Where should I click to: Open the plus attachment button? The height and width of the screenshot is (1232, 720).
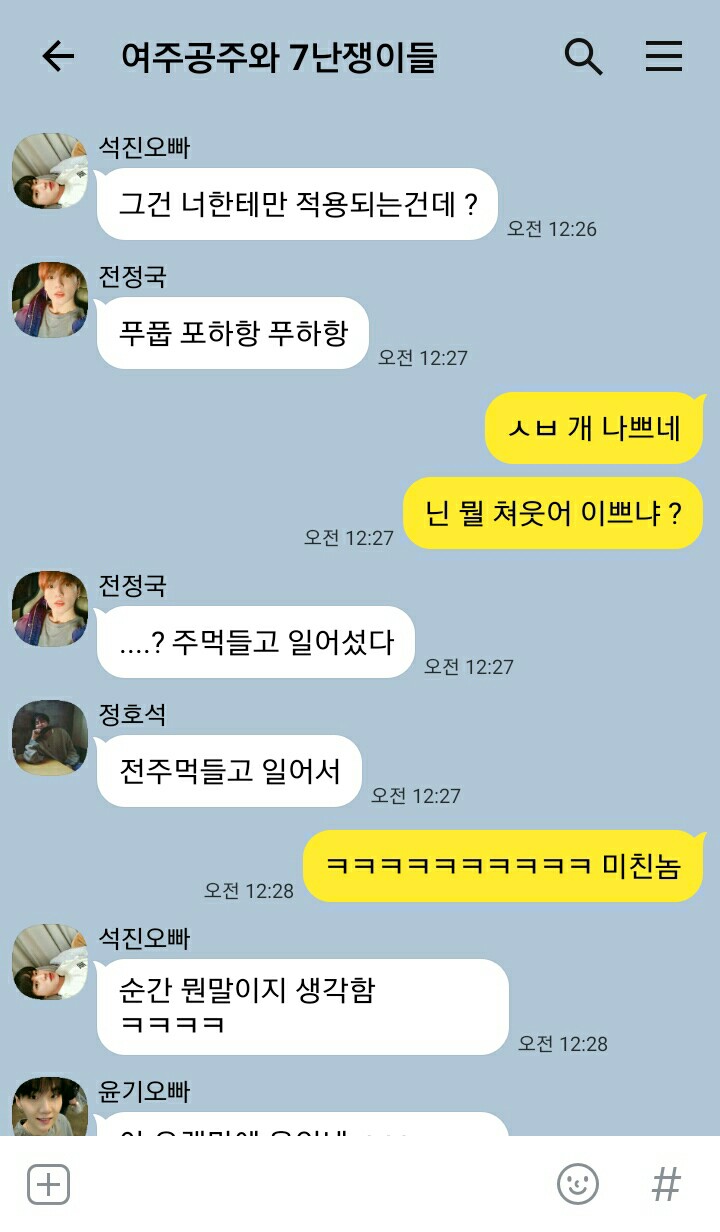point(48,1185)
